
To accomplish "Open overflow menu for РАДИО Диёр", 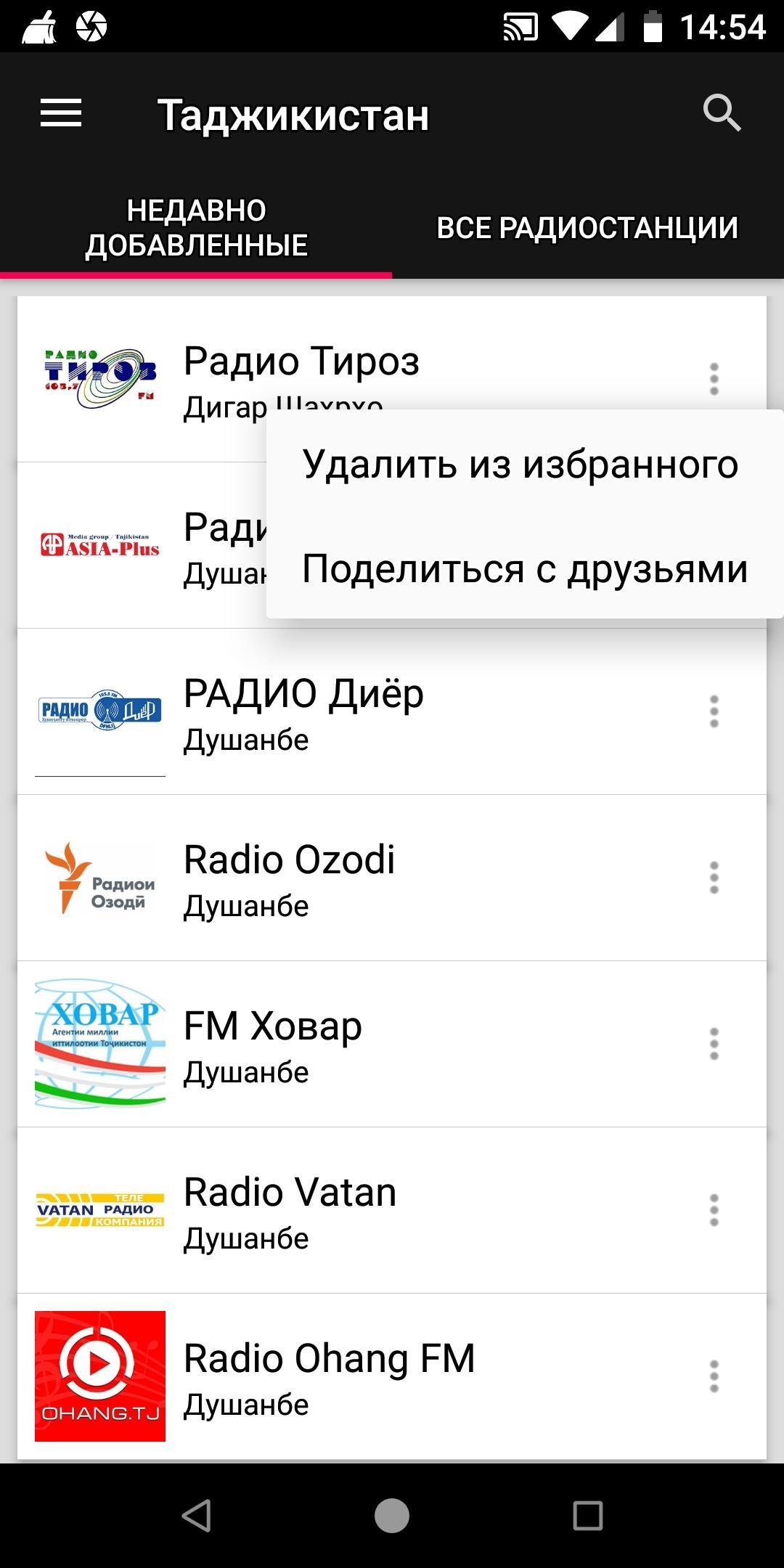I will click(714, 711).
